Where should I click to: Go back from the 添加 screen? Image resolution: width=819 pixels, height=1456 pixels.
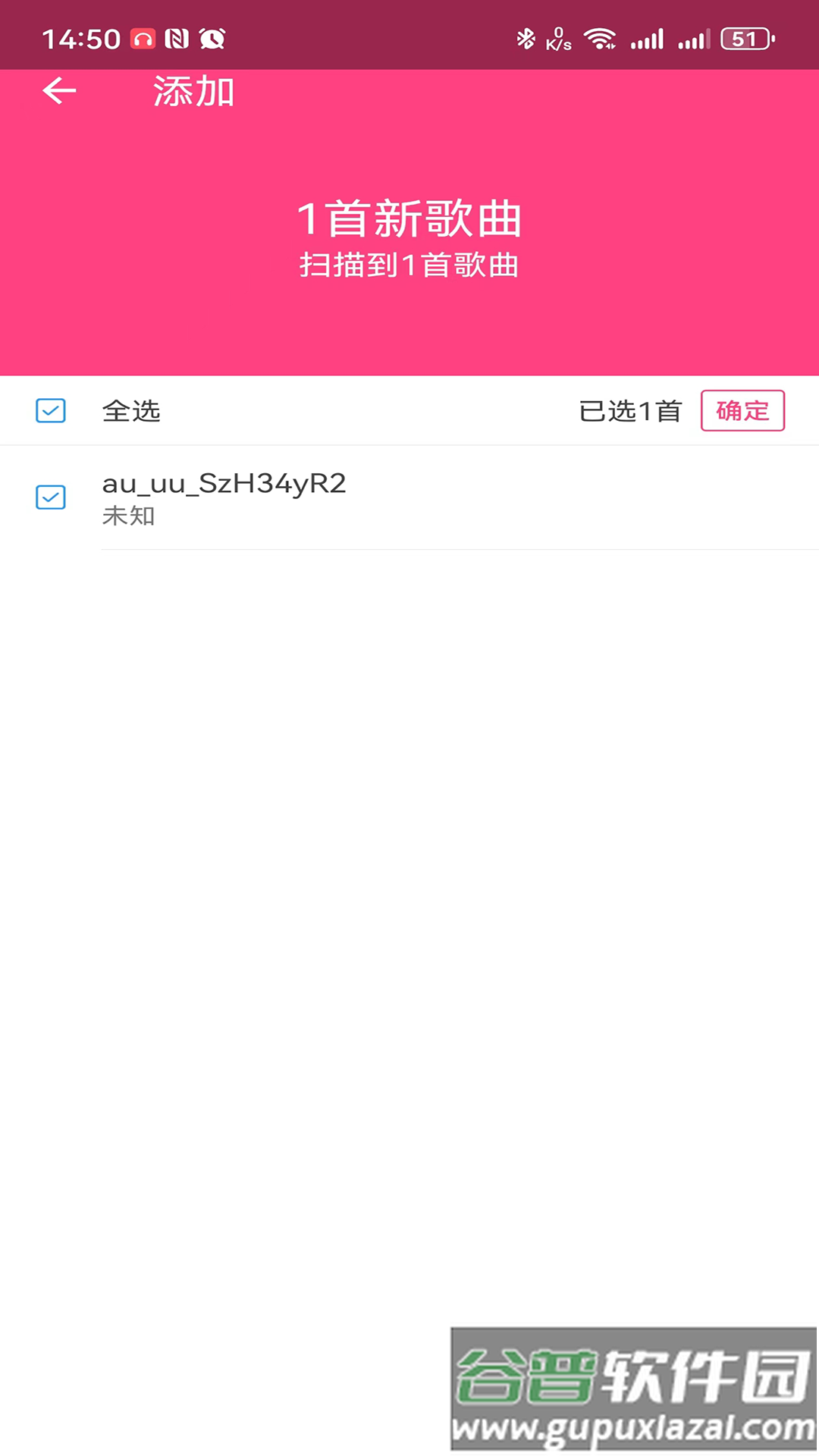(59, 91)
